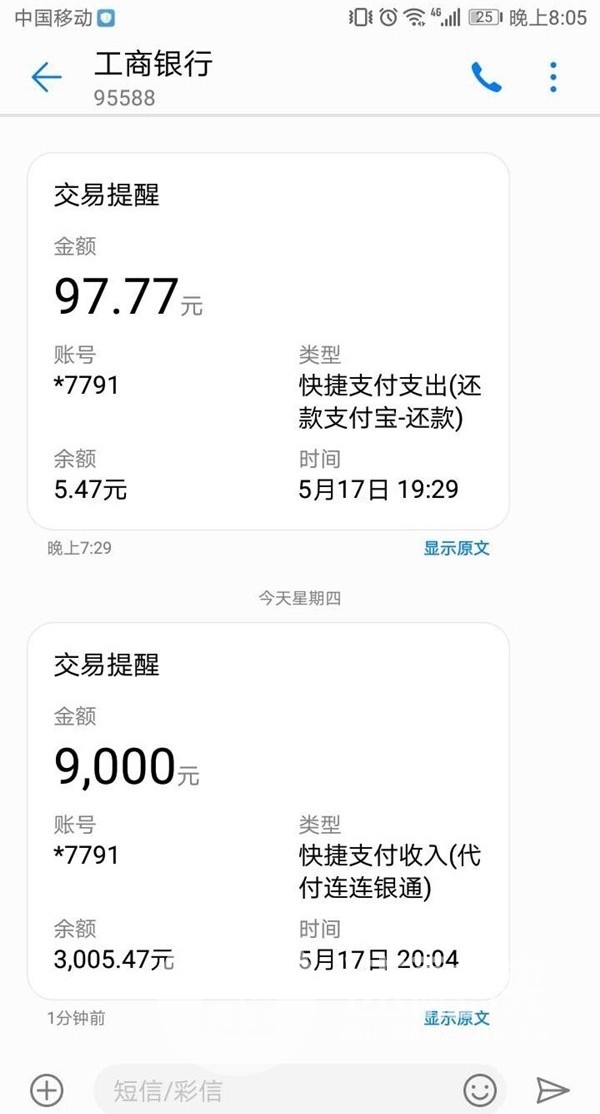Screen dimensions: 600x1114
Task: Open the 9,000元 transaction reminder card
Action: (268, 810)
